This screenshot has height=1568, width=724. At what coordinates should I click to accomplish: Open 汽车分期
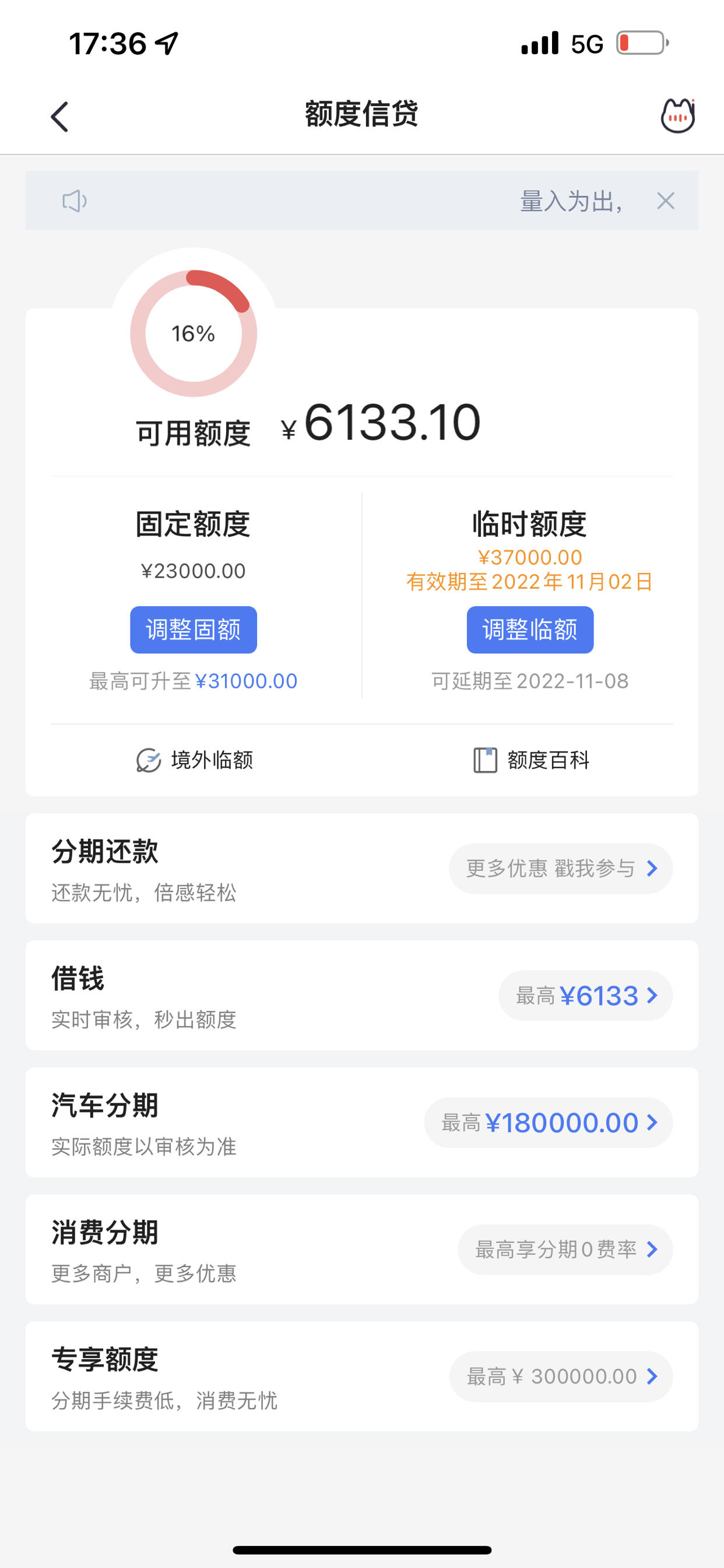coord(361,1122)
